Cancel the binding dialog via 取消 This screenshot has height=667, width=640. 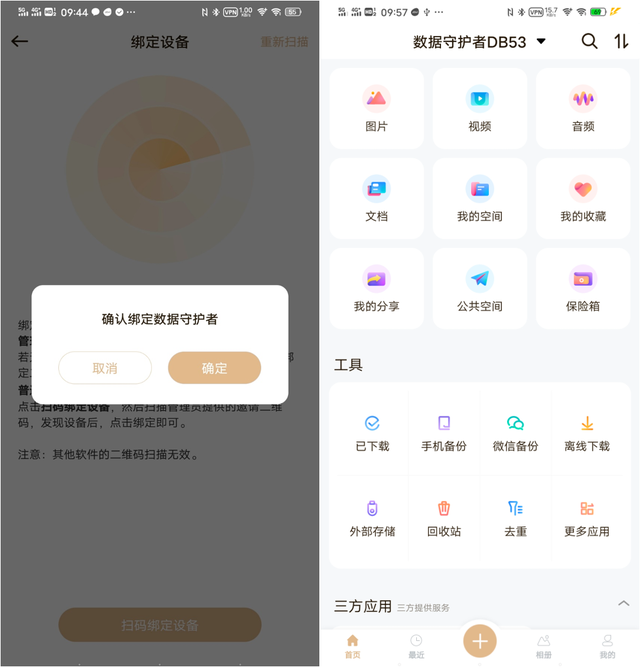point(105,368)
